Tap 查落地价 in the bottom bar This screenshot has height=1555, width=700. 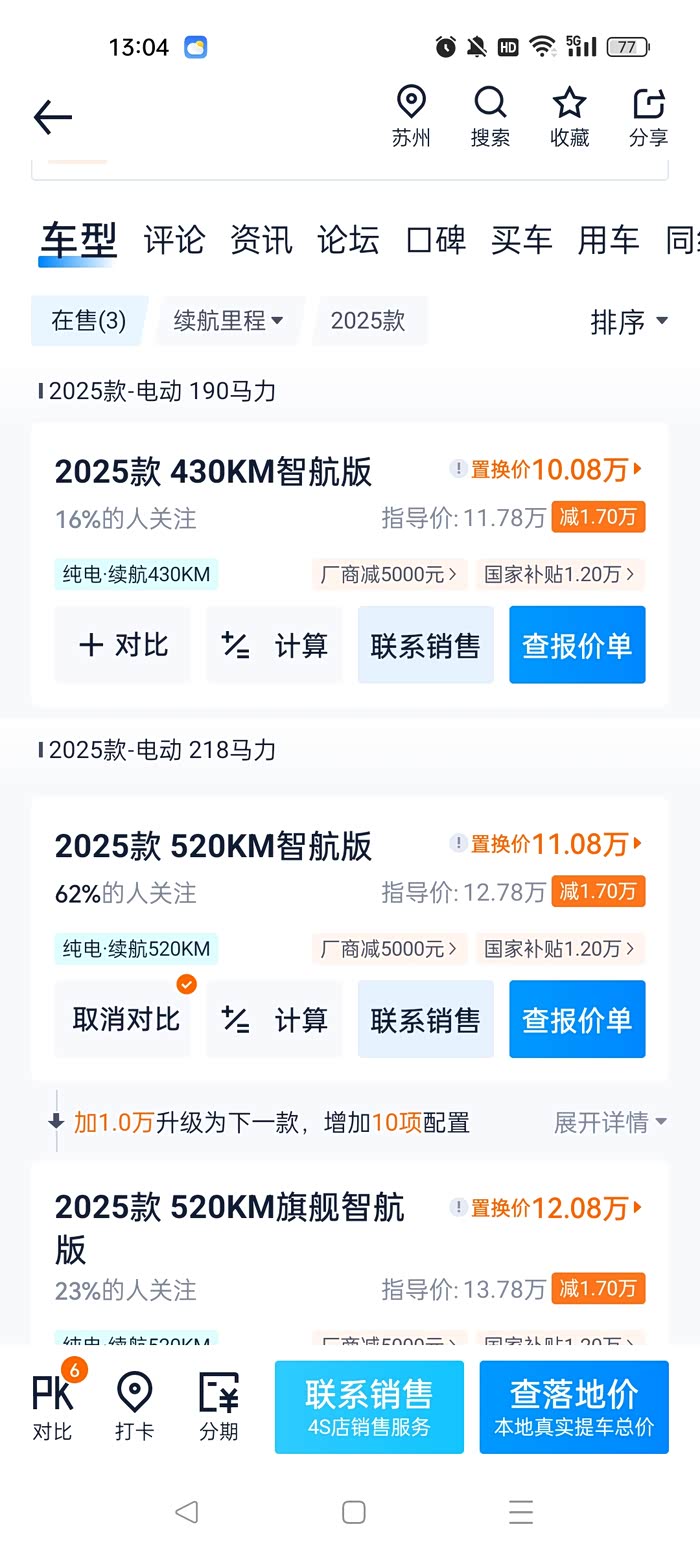tap(574, 1405)
